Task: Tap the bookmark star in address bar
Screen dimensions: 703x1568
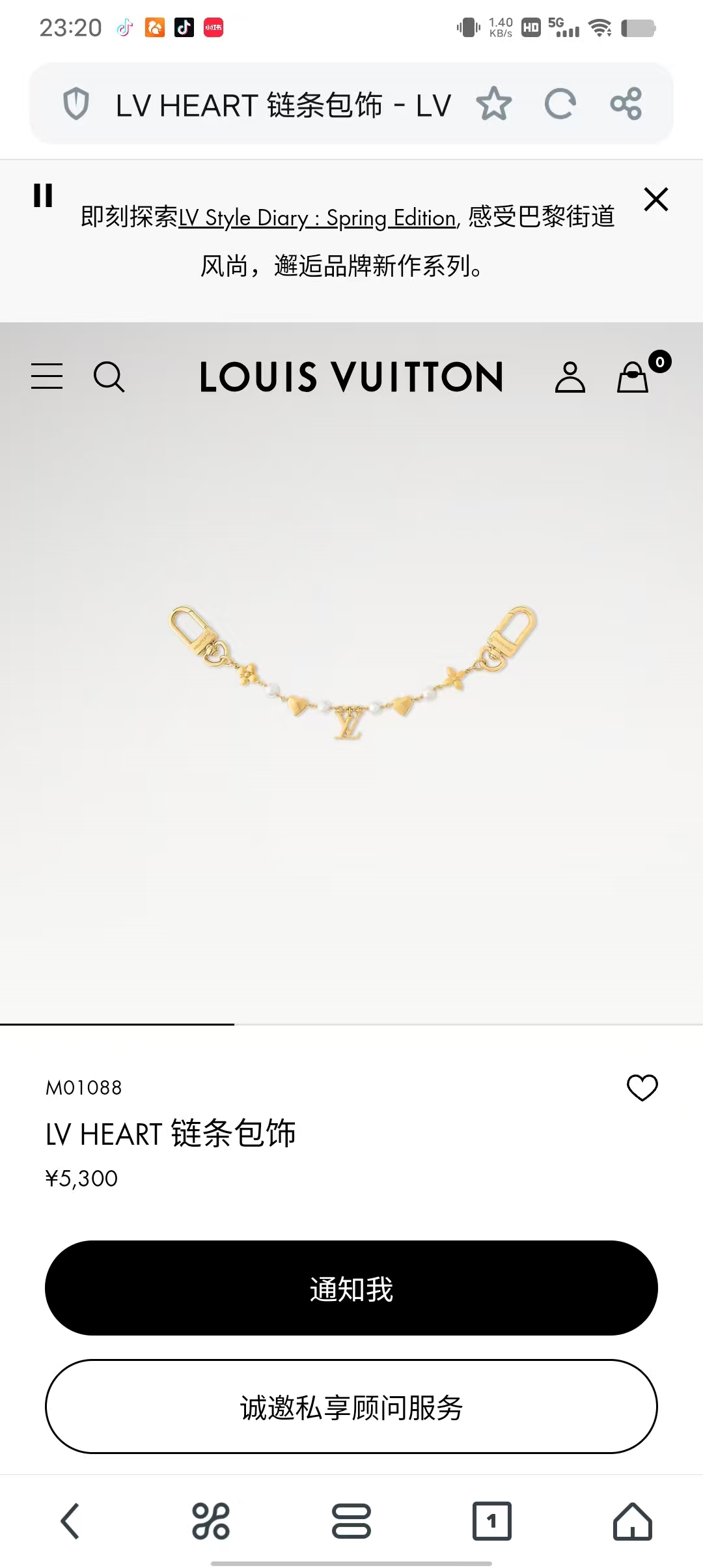Action: [496, 104]
